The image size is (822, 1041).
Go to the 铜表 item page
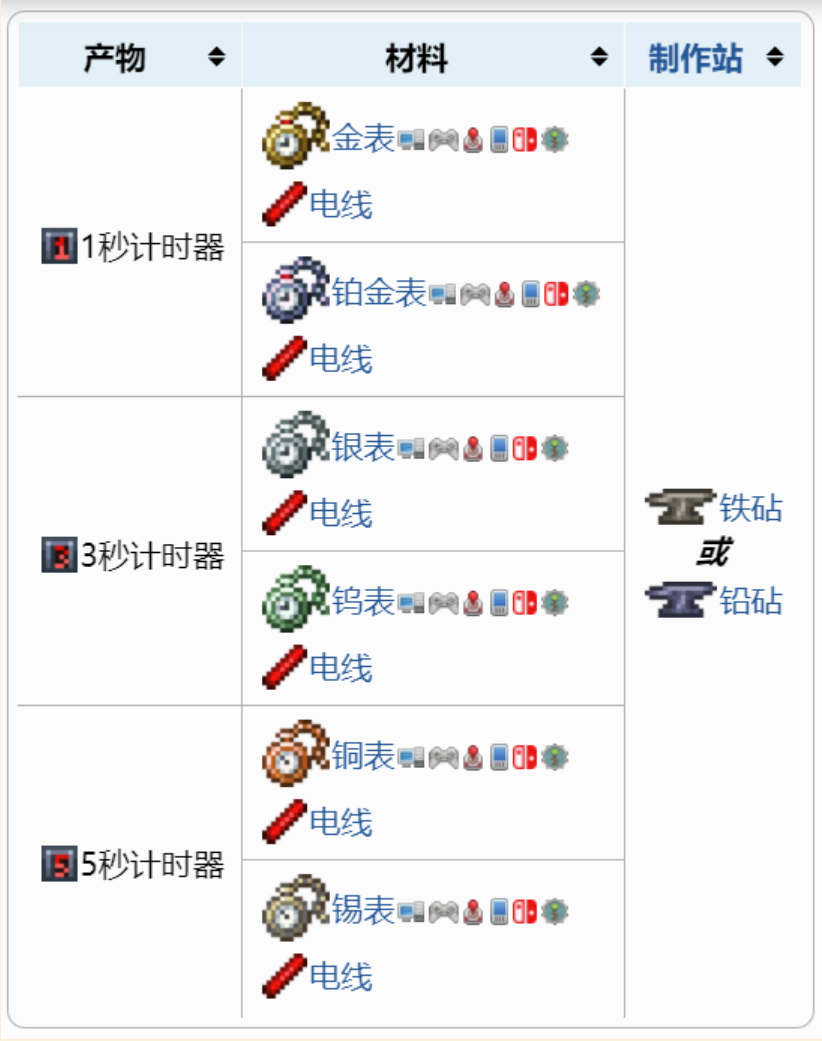click(x=363, y=757)
